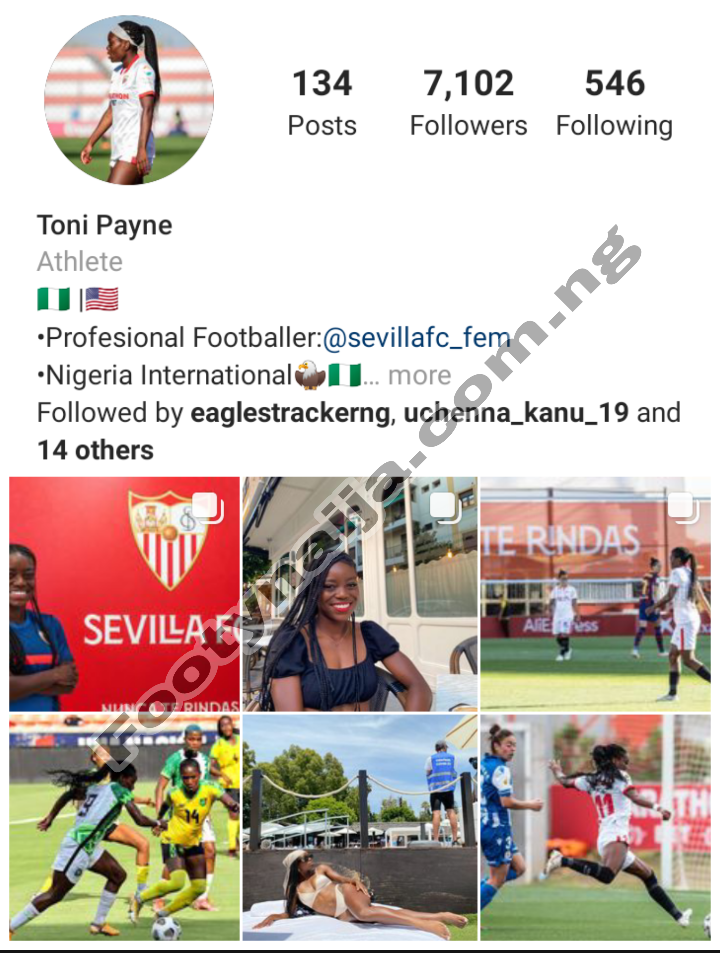Open the eaglestrackerng follower profile
720x953 pixels.
point(289,412)
